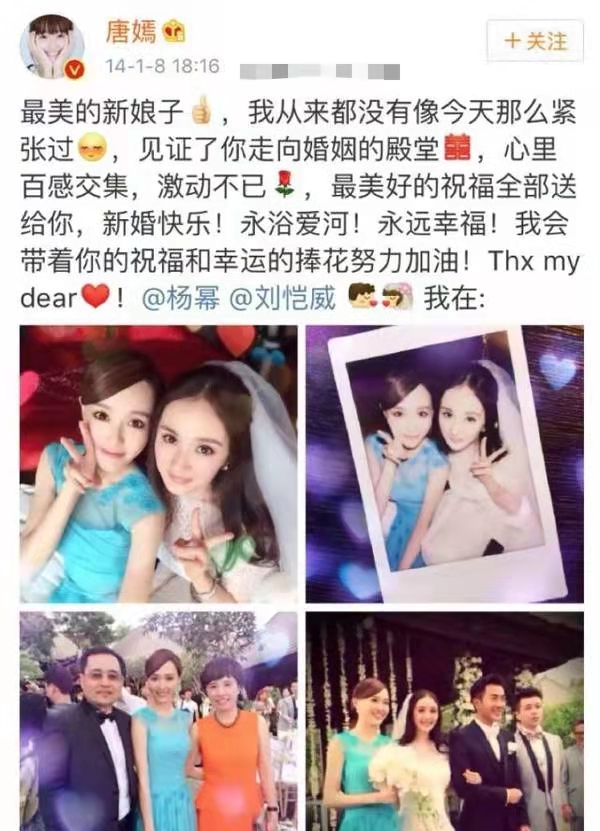View the polaroid-style photo
Image resolution: width=600 pixels, height=831 pixels.
[x=444, y=463]
